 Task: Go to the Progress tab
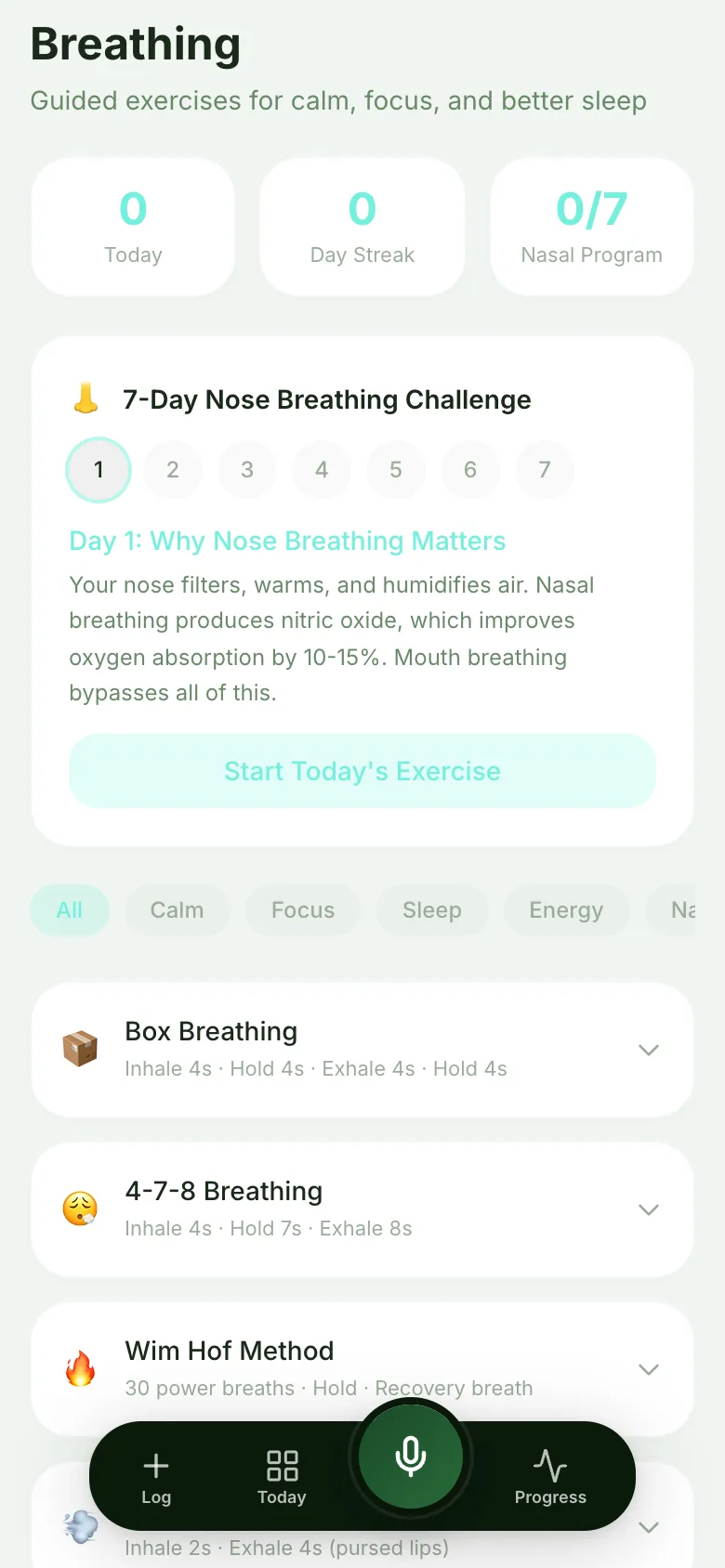point(550,1477)
